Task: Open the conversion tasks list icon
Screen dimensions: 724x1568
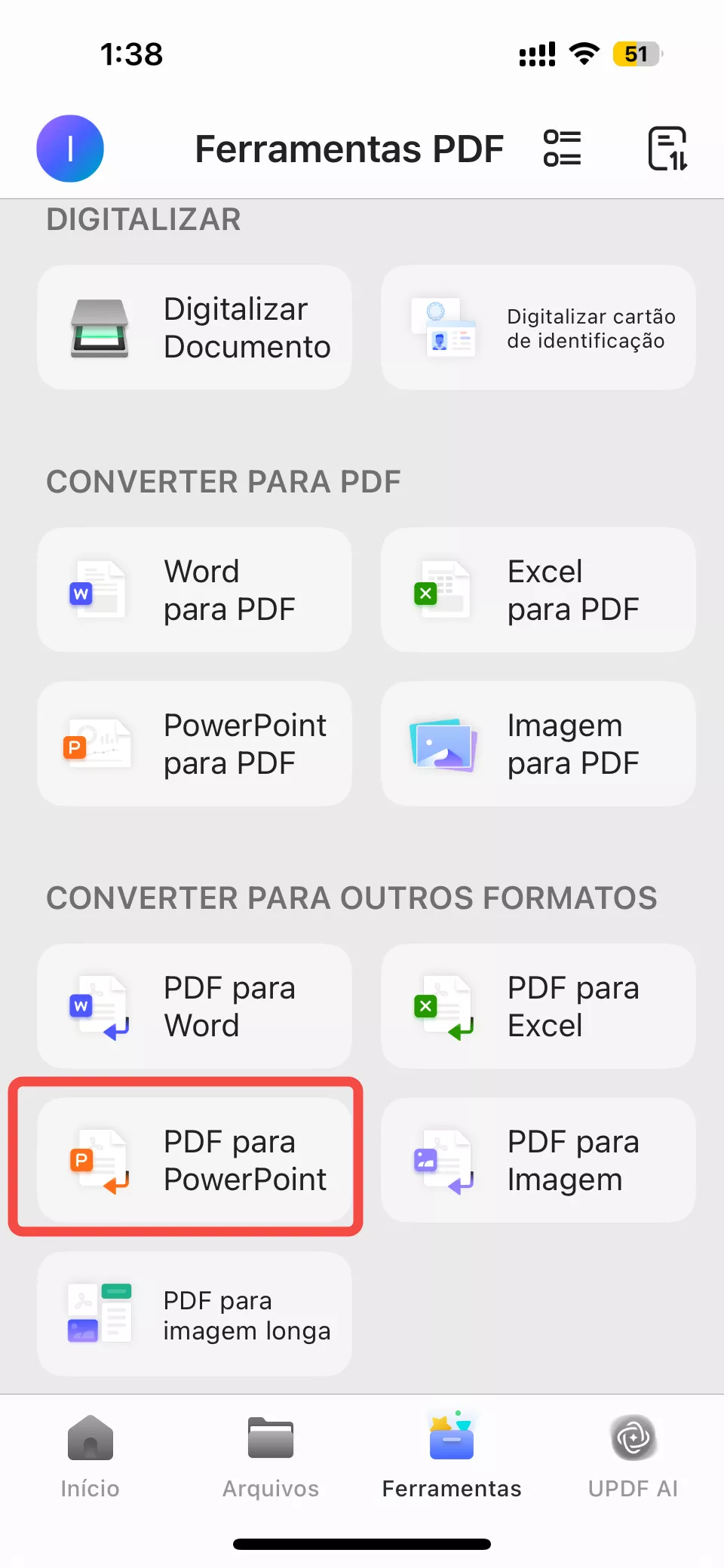Action: [x=667, y=149]
